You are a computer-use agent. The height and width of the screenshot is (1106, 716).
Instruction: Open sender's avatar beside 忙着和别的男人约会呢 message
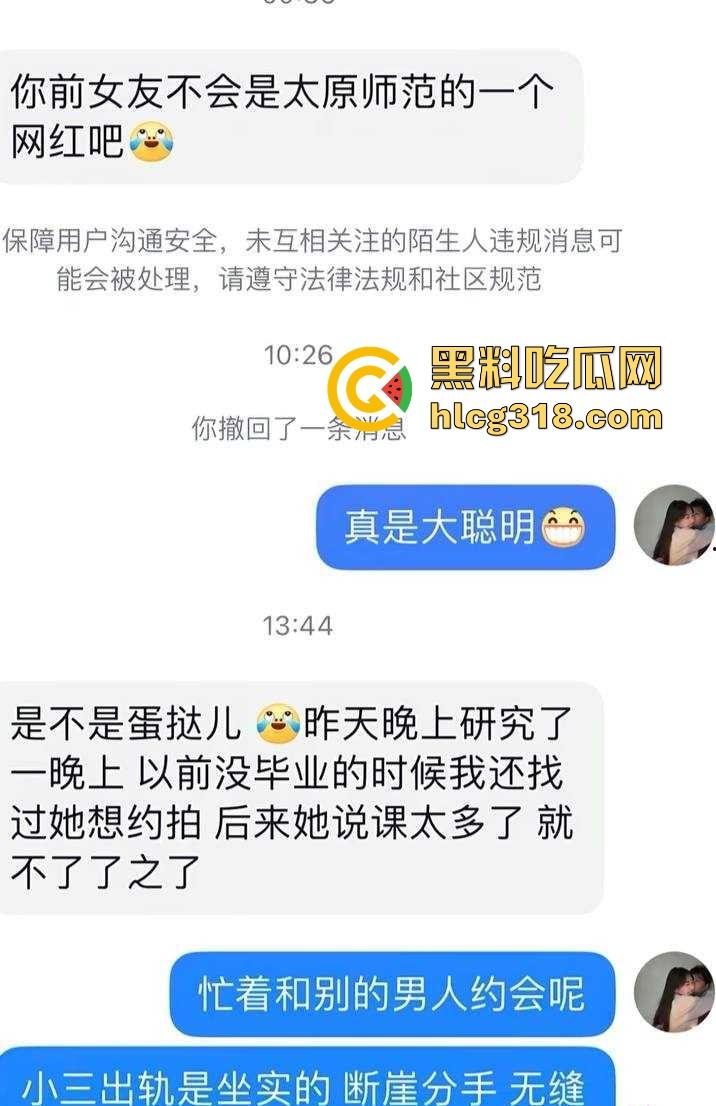pos(673,992)
